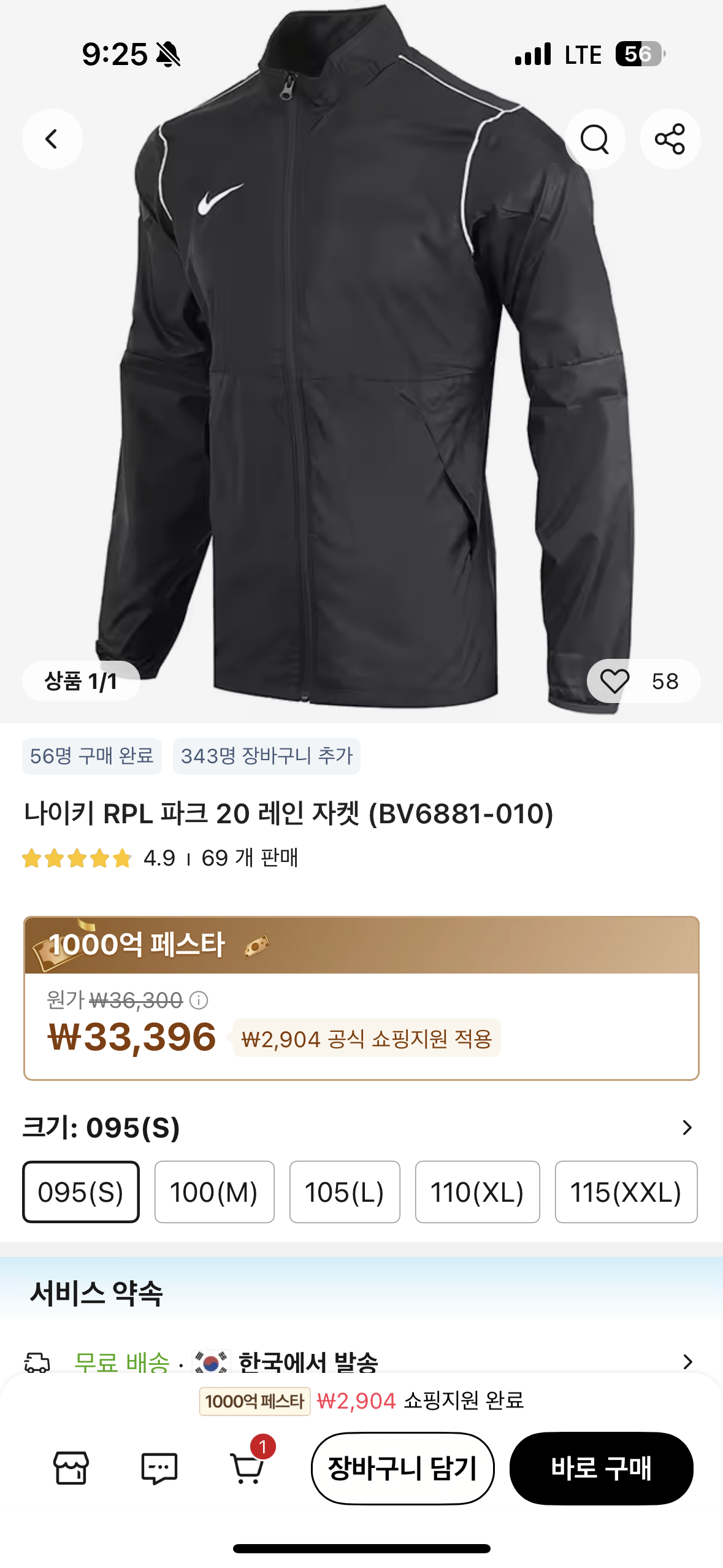
Task: Choose size 105(L)
Action: click(345, 1192)
